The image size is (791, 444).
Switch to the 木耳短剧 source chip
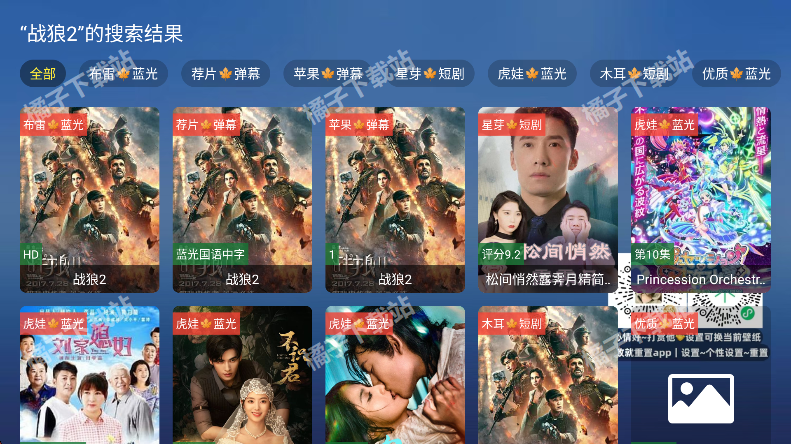coord(634,73)
